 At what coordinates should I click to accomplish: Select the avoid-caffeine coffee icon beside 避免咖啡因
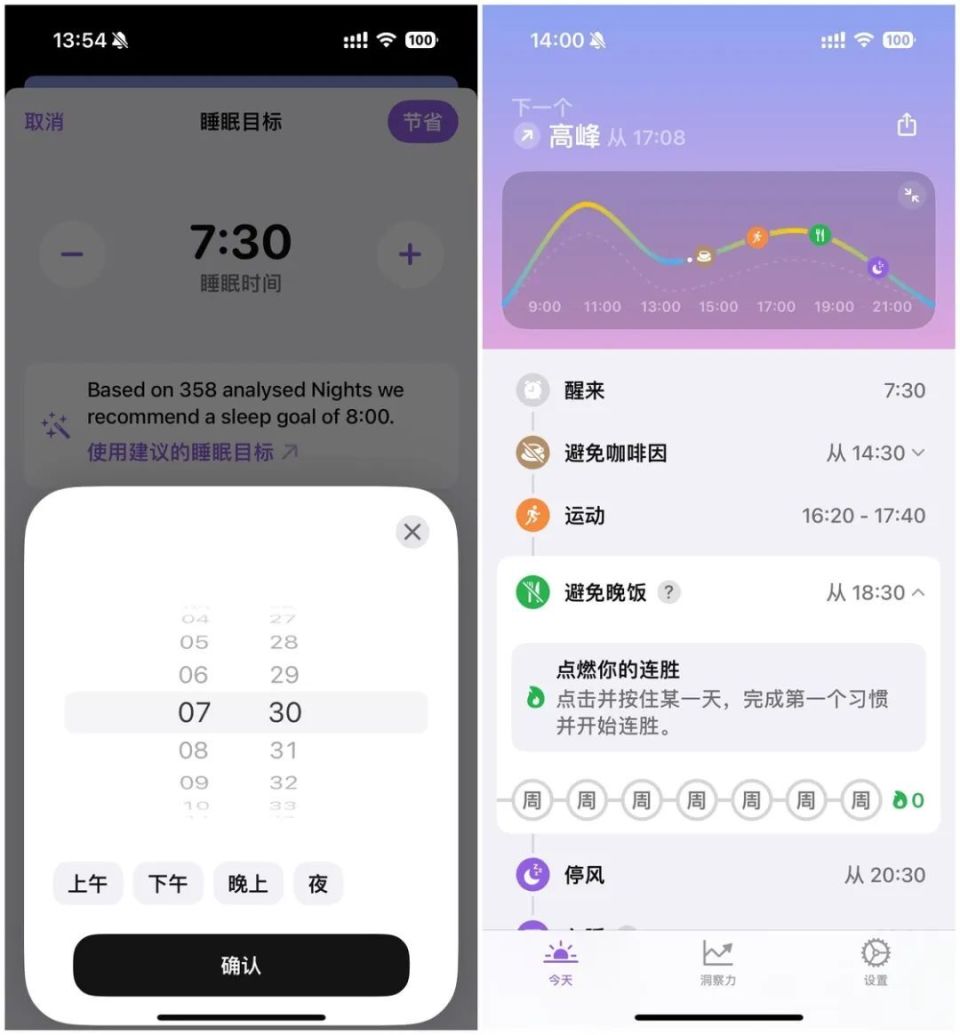(530, 453)
